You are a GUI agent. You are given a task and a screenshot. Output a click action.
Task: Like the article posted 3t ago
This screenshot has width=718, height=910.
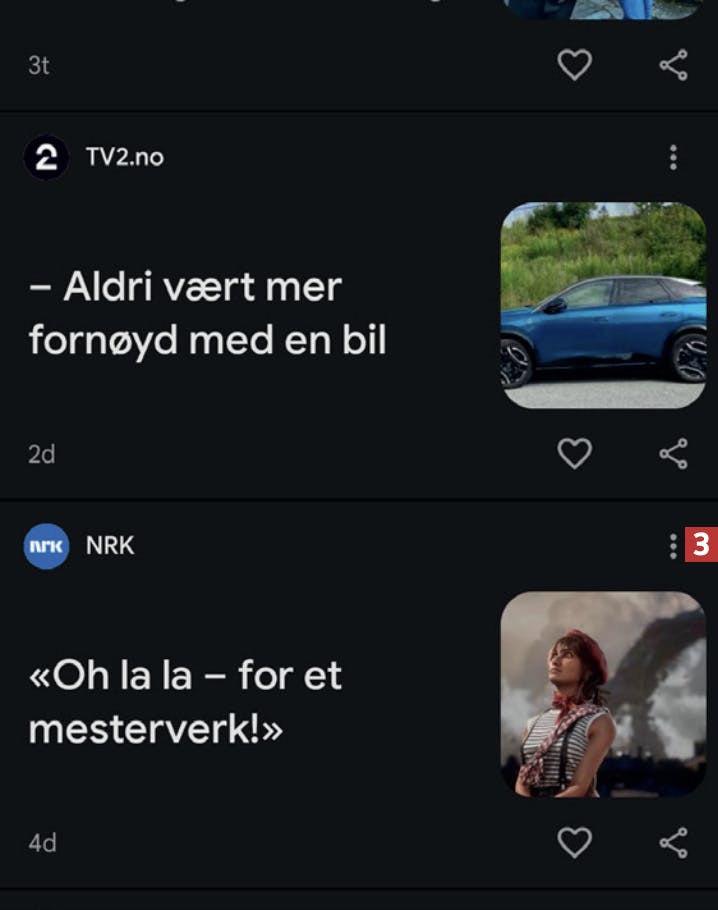tap(574, 66)
